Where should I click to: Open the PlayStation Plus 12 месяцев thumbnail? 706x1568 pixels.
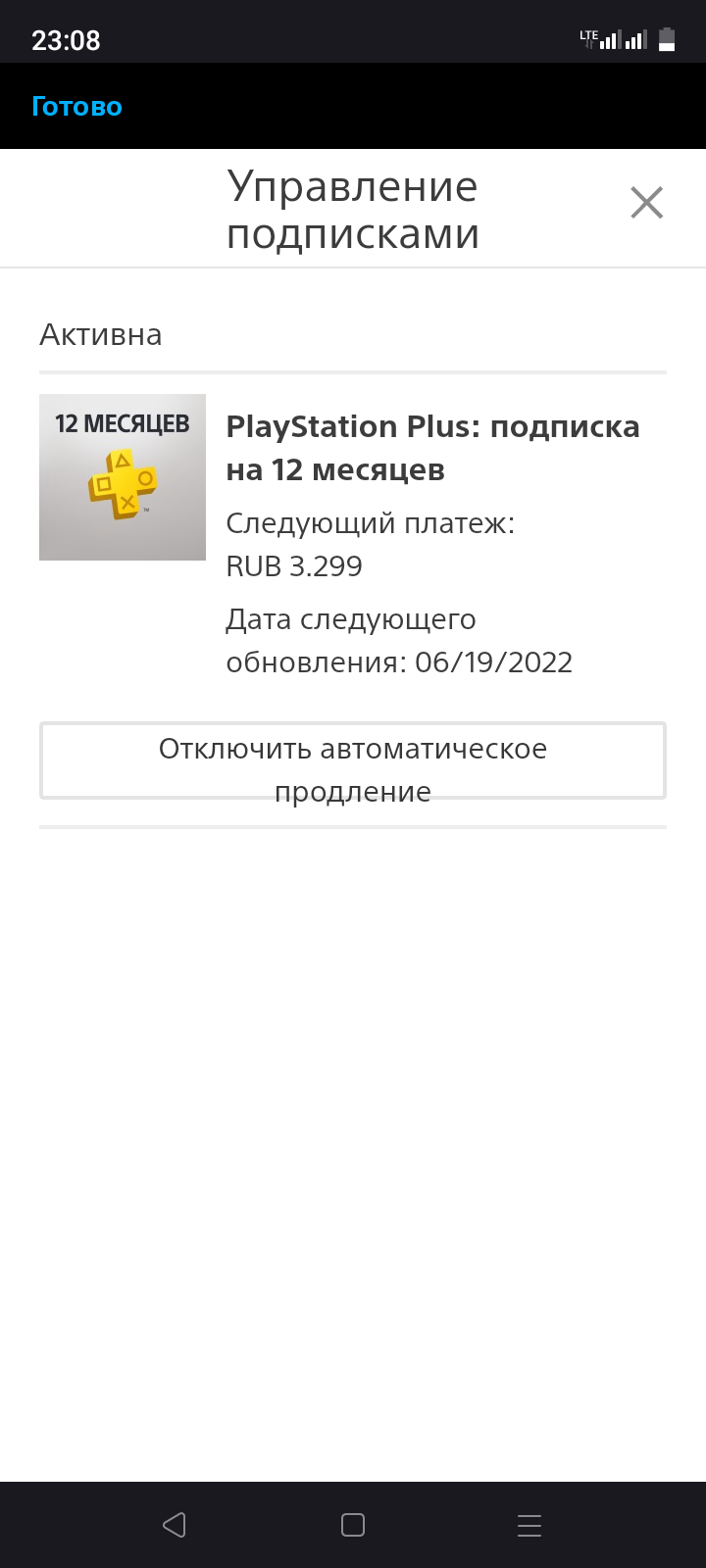pyautogui.click(x=123, y=477)
